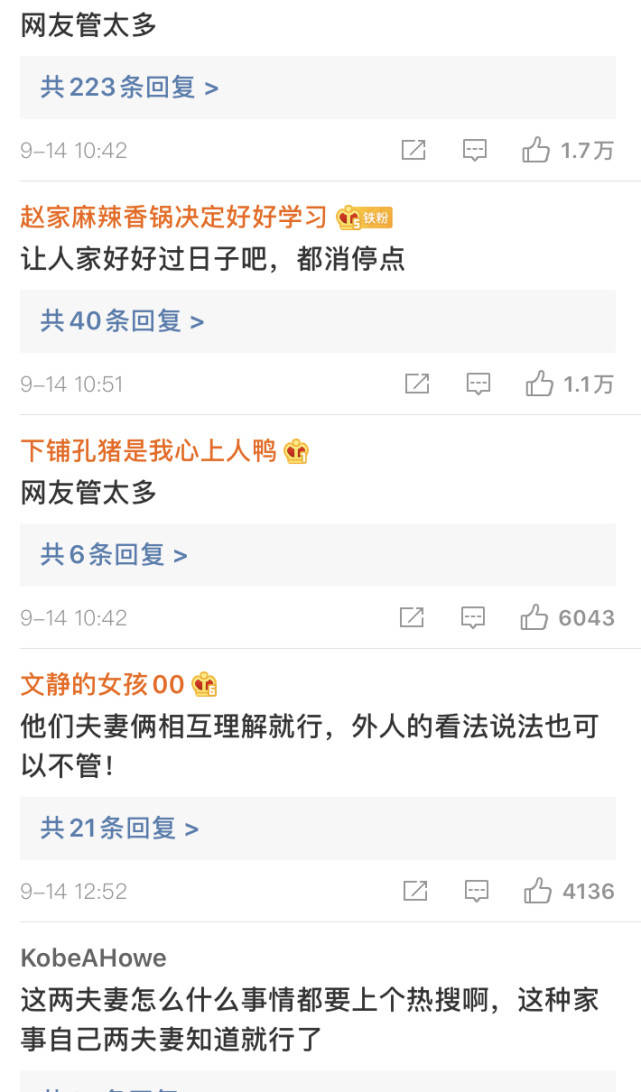Expand the 共223条回复 replies
Viewport: 641px width, 1092px height.
[x=129, y=88]
